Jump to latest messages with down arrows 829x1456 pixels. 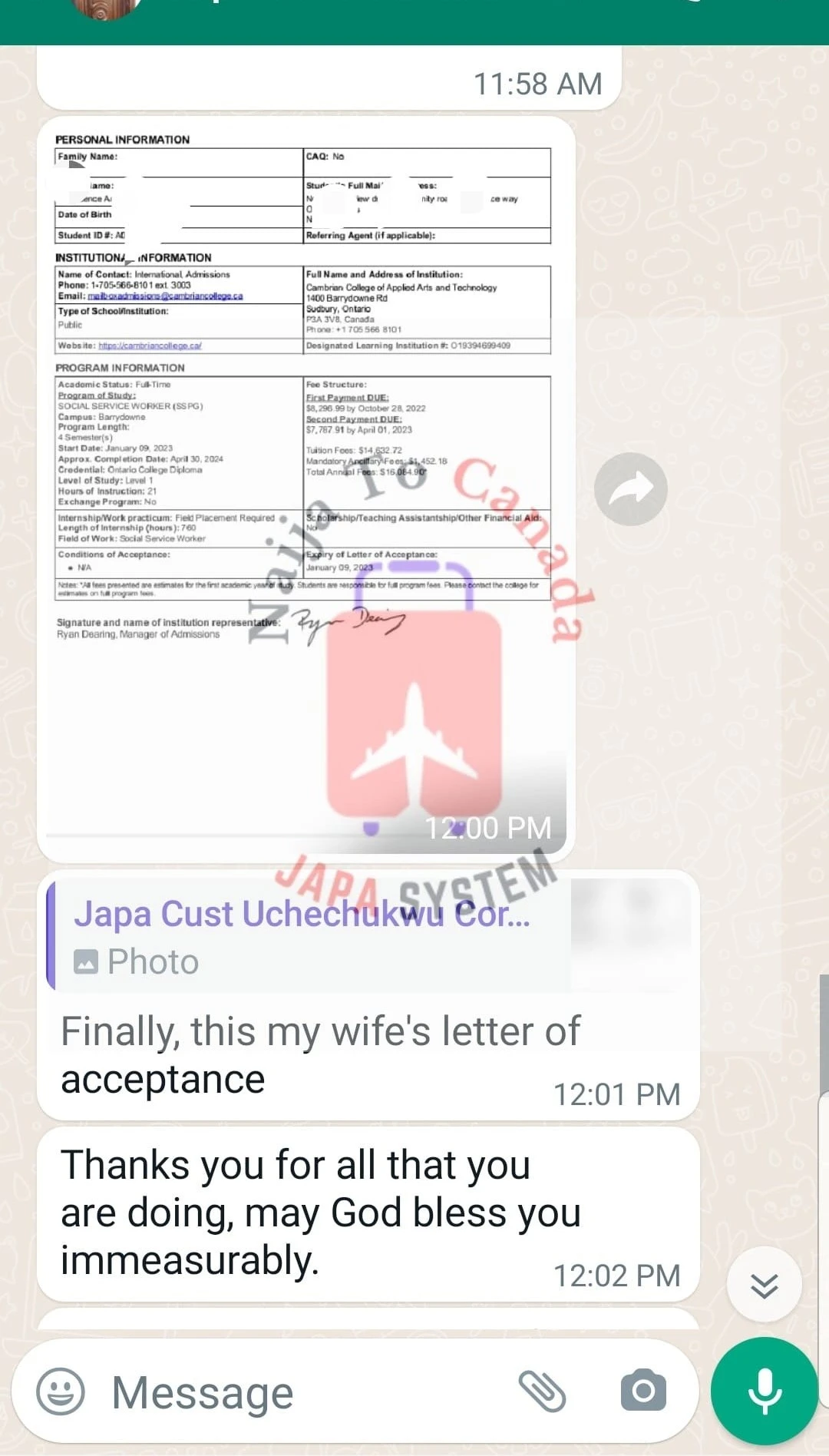pos(764,1285)
